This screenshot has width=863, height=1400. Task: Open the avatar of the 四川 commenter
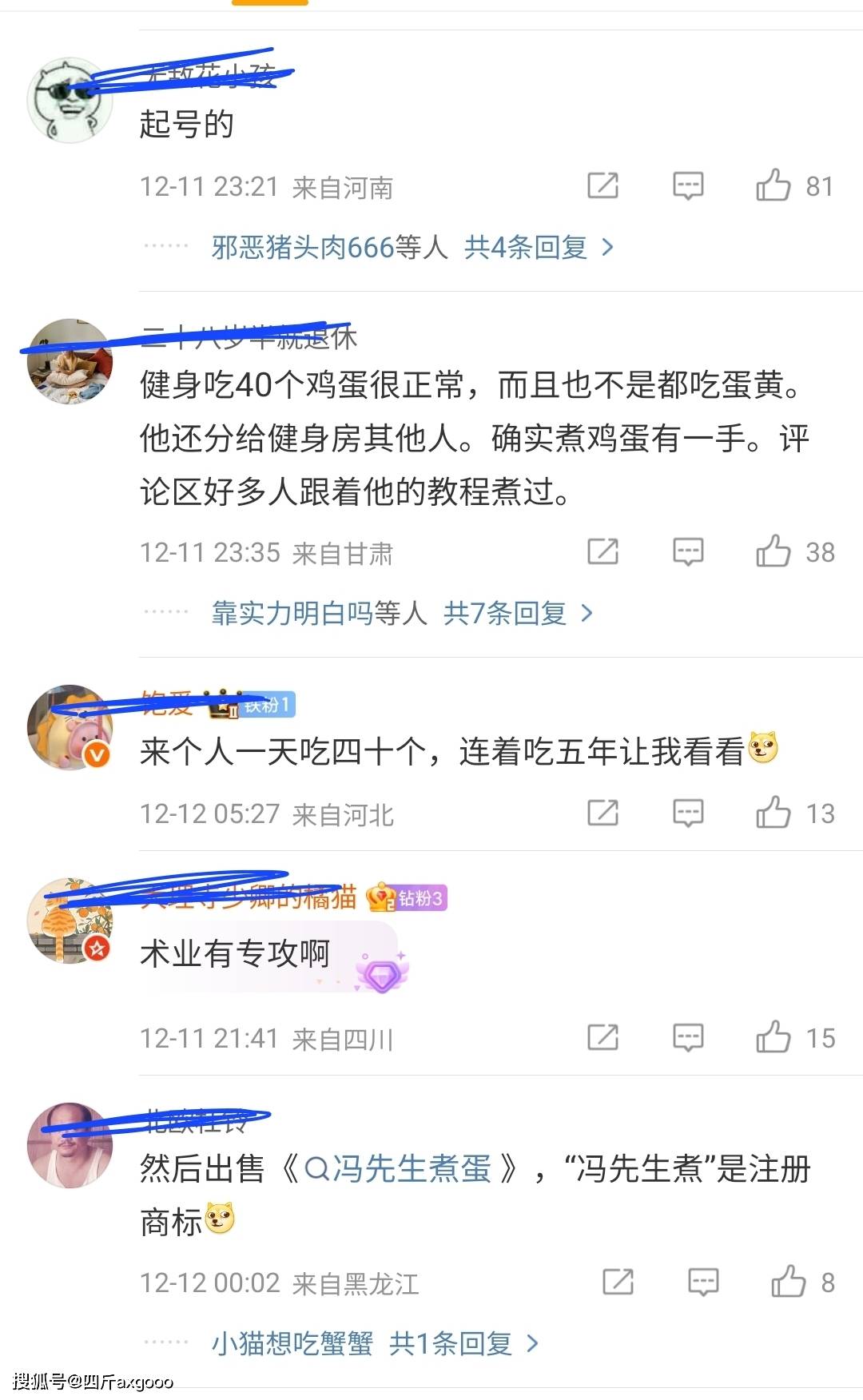pyautogui.click(x=70, y=921)
